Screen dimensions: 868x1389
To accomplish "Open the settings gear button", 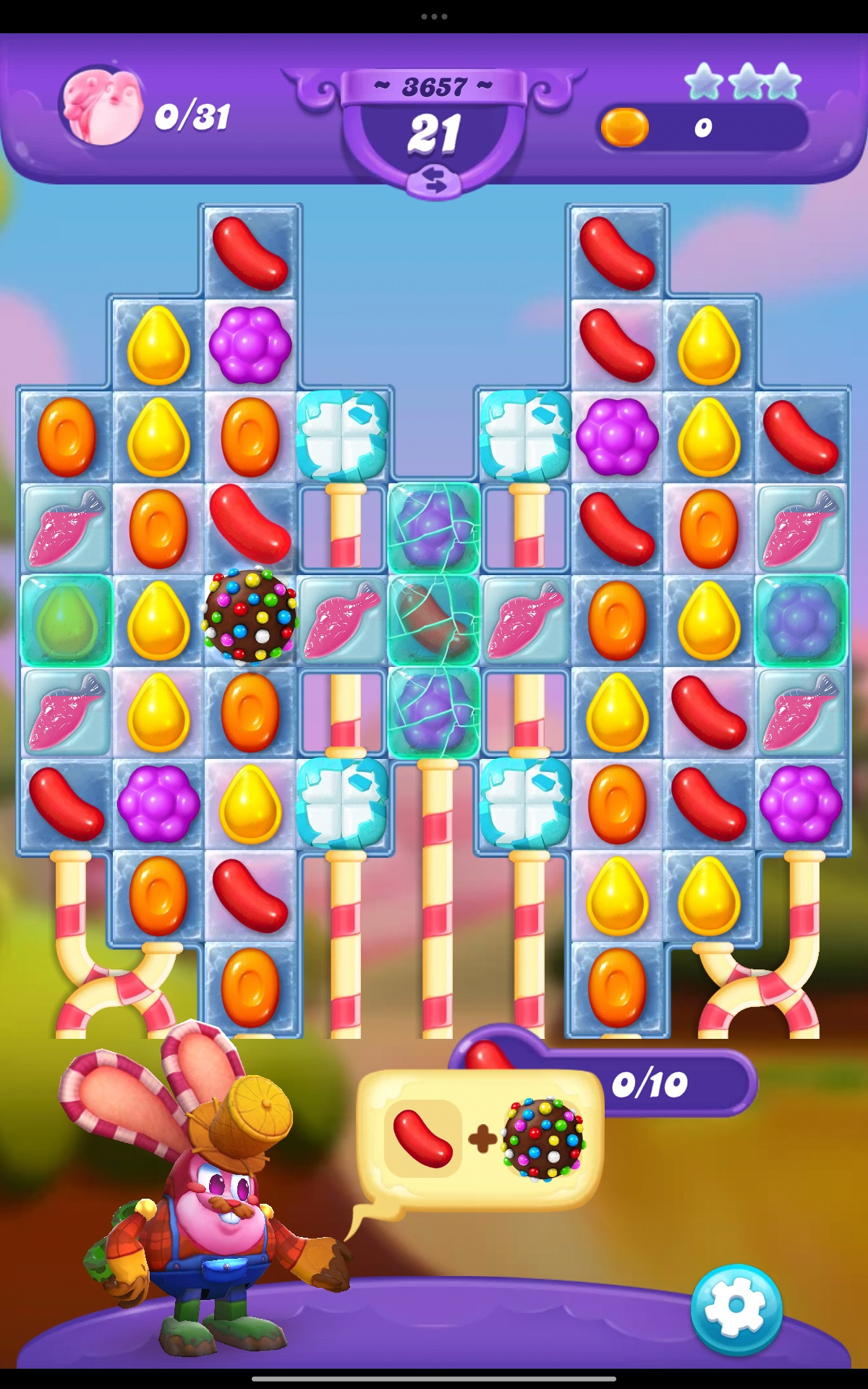I will [736, 1308].
